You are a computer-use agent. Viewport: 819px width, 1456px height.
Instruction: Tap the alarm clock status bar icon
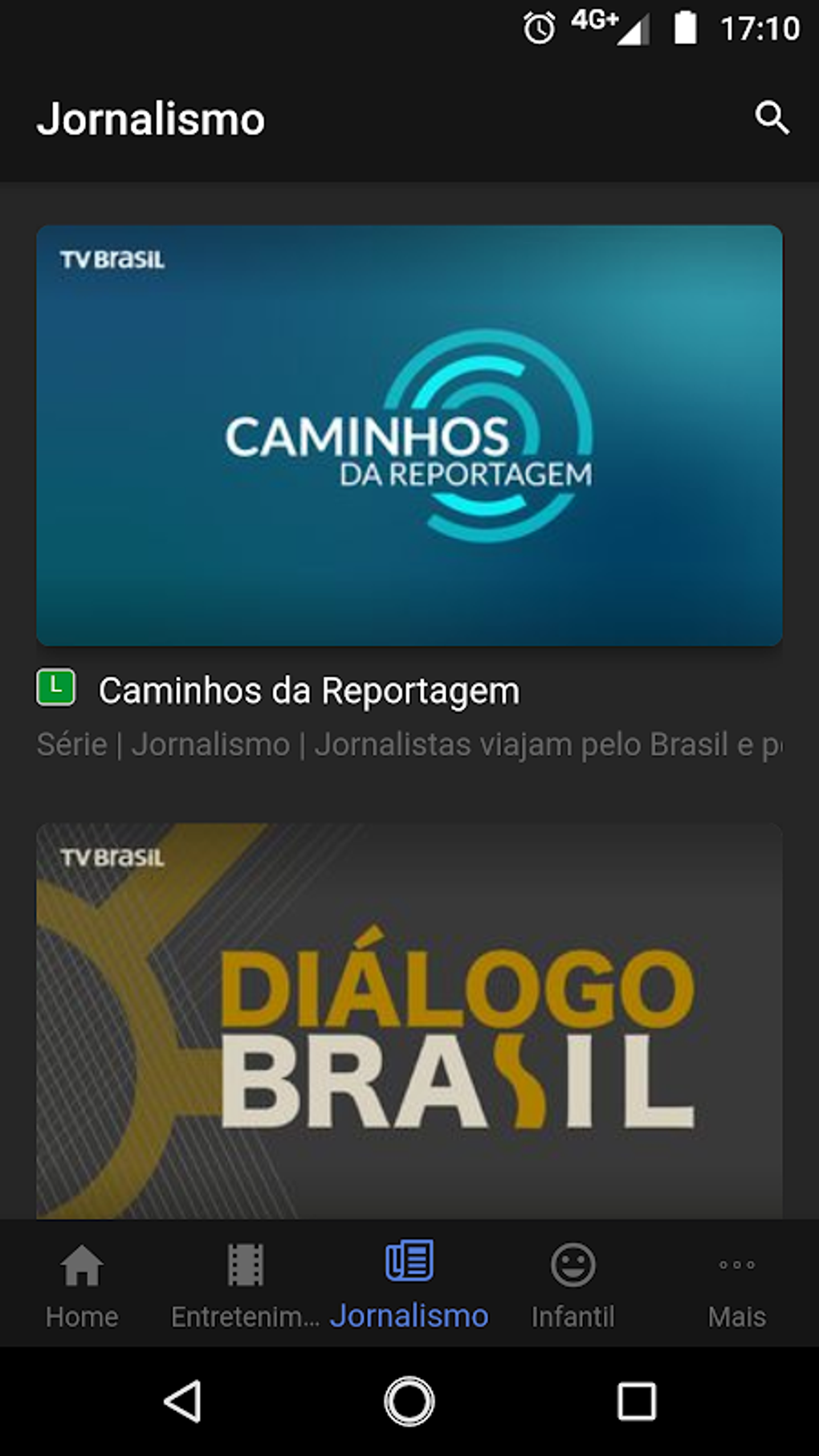tap(541, 25)
